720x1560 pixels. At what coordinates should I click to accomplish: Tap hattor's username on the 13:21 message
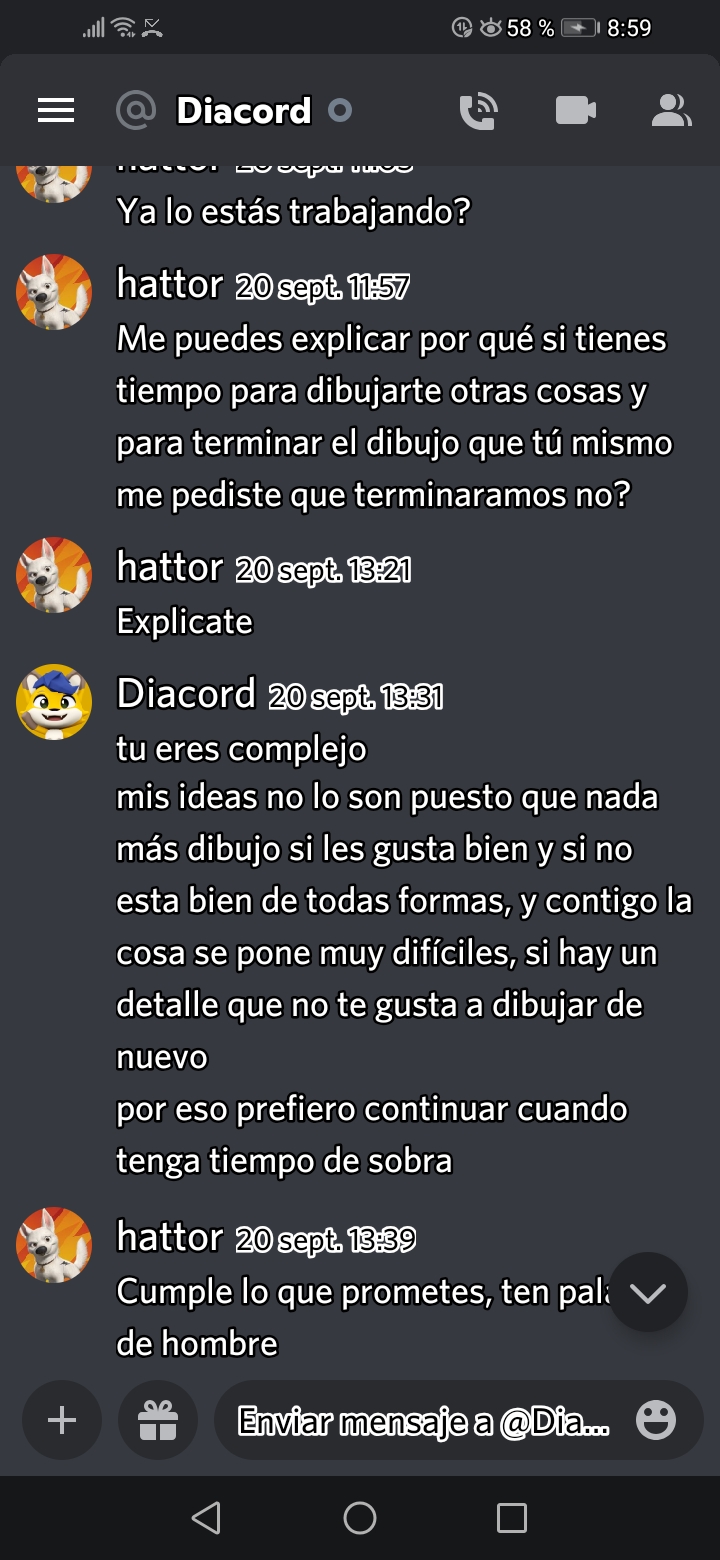tap(169, 567)
